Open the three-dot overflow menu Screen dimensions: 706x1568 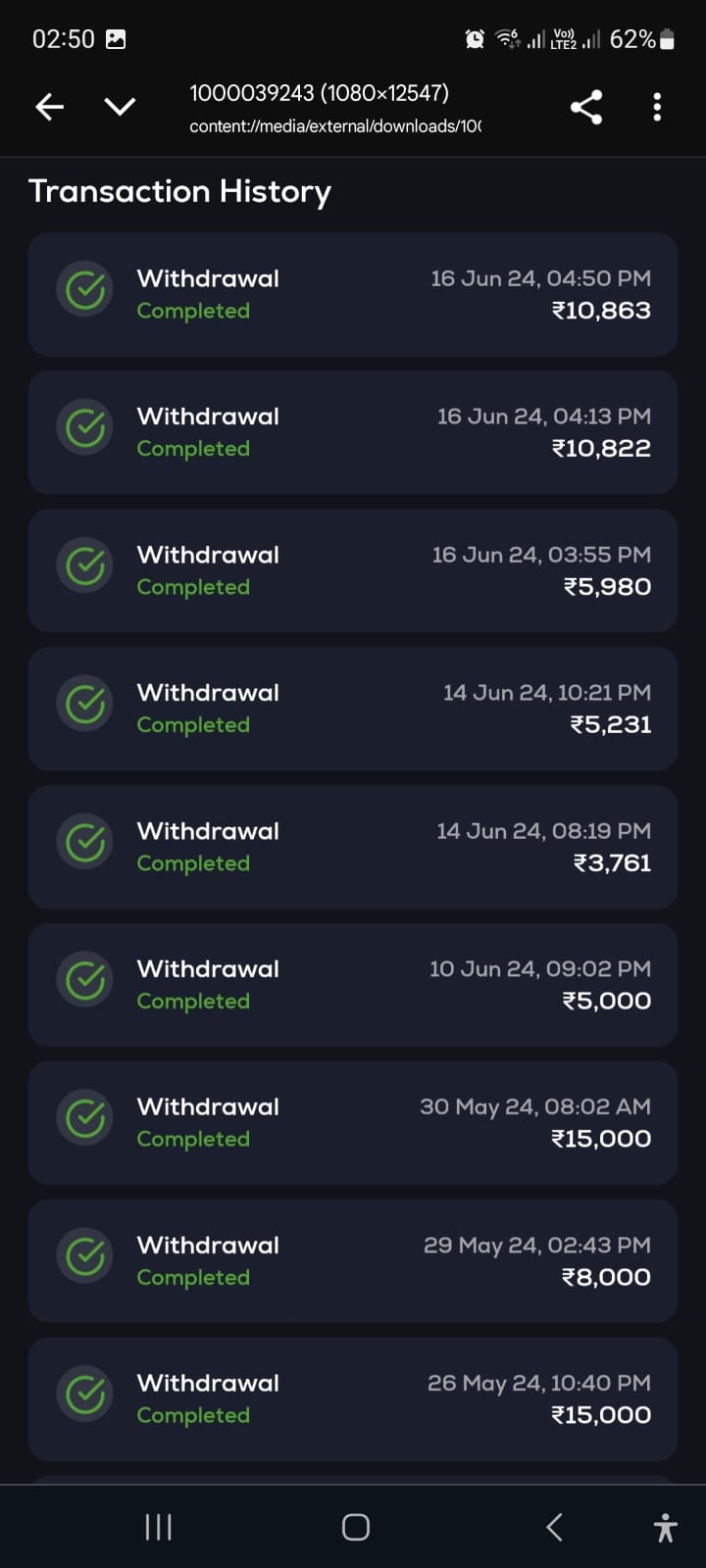coord(655,107)
